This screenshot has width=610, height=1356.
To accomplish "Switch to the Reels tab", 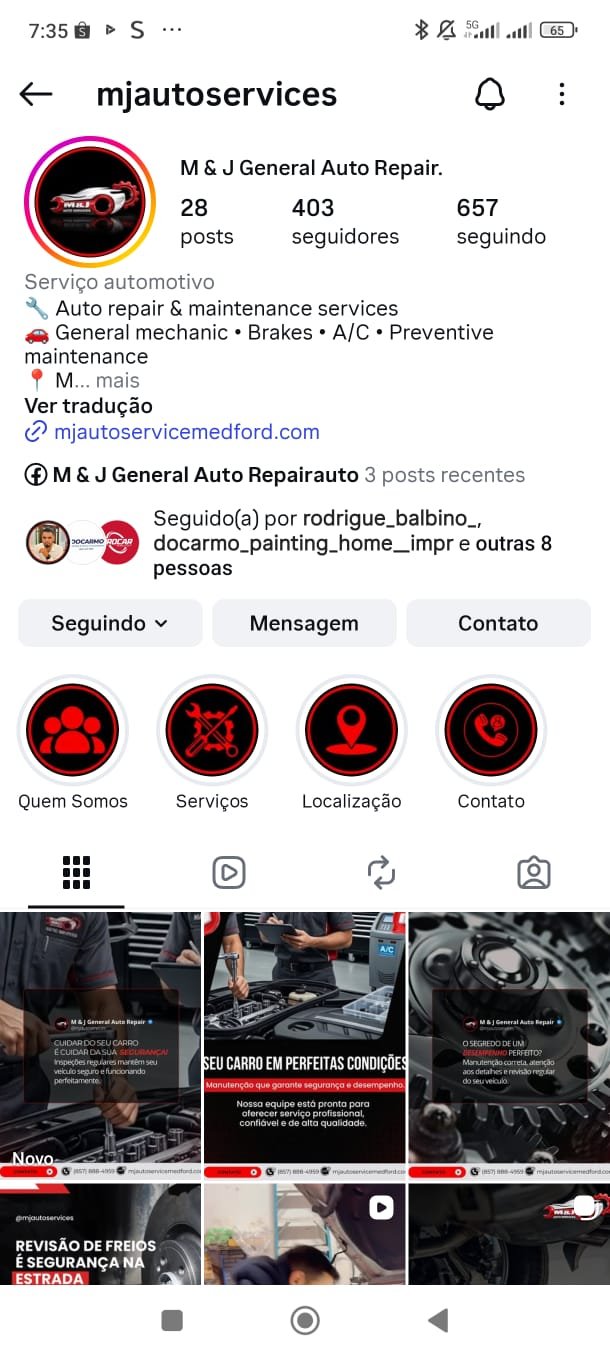I will pyautogui.click(x=229, y=873).
